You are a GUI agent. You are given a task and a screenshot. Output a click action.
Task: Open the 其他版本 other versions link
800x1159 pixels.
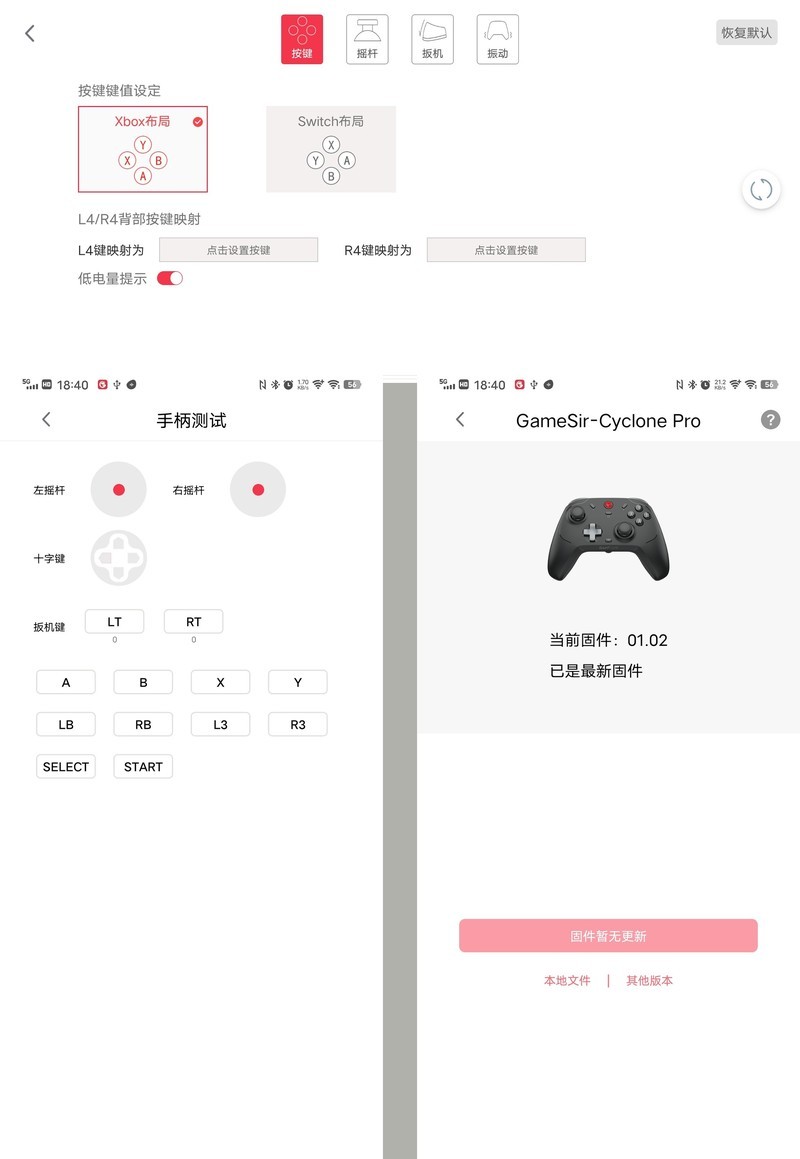click(x=649, y=980)
